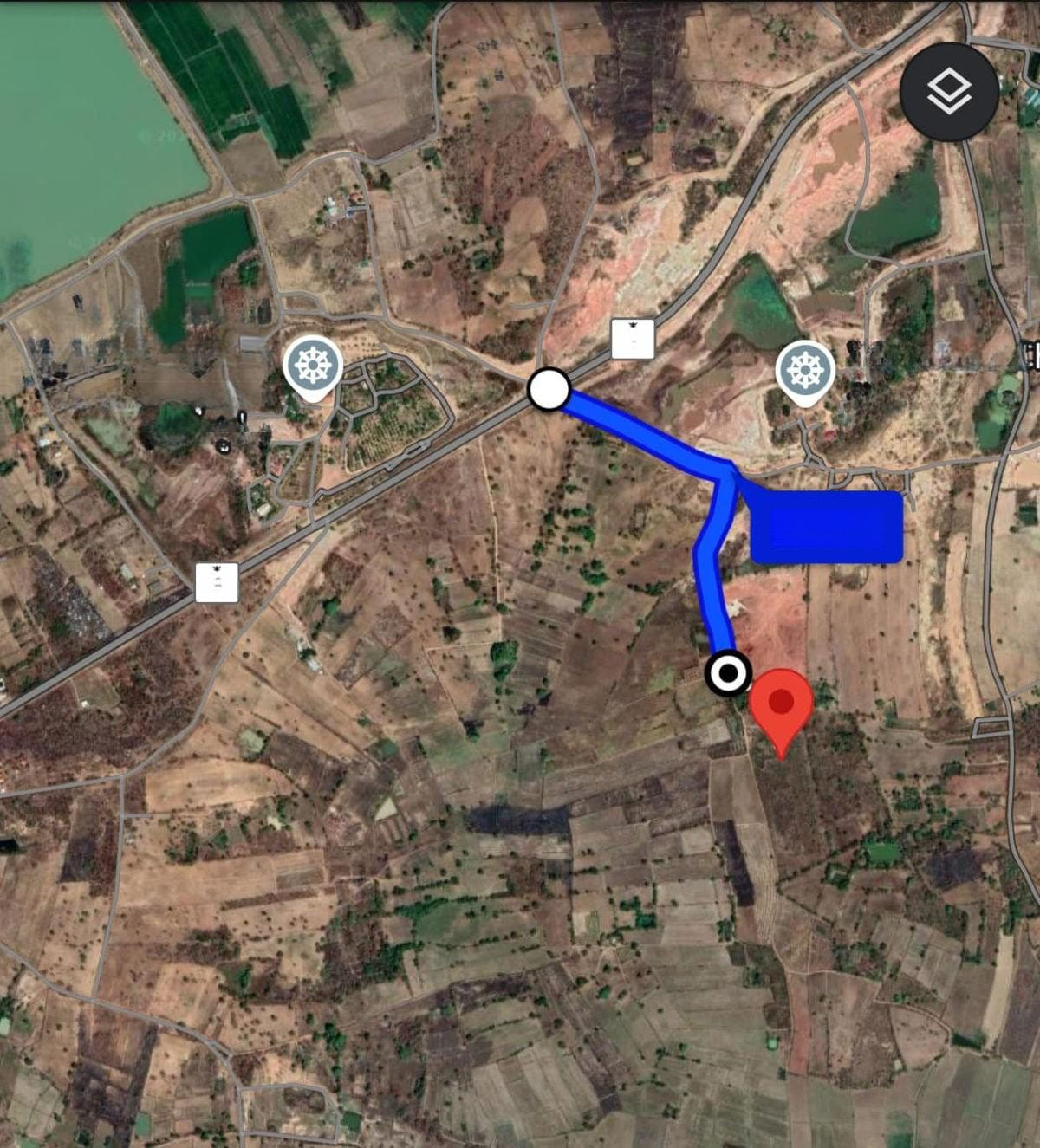
Task: Tap the red destination pin
Action: click(781, 704)
